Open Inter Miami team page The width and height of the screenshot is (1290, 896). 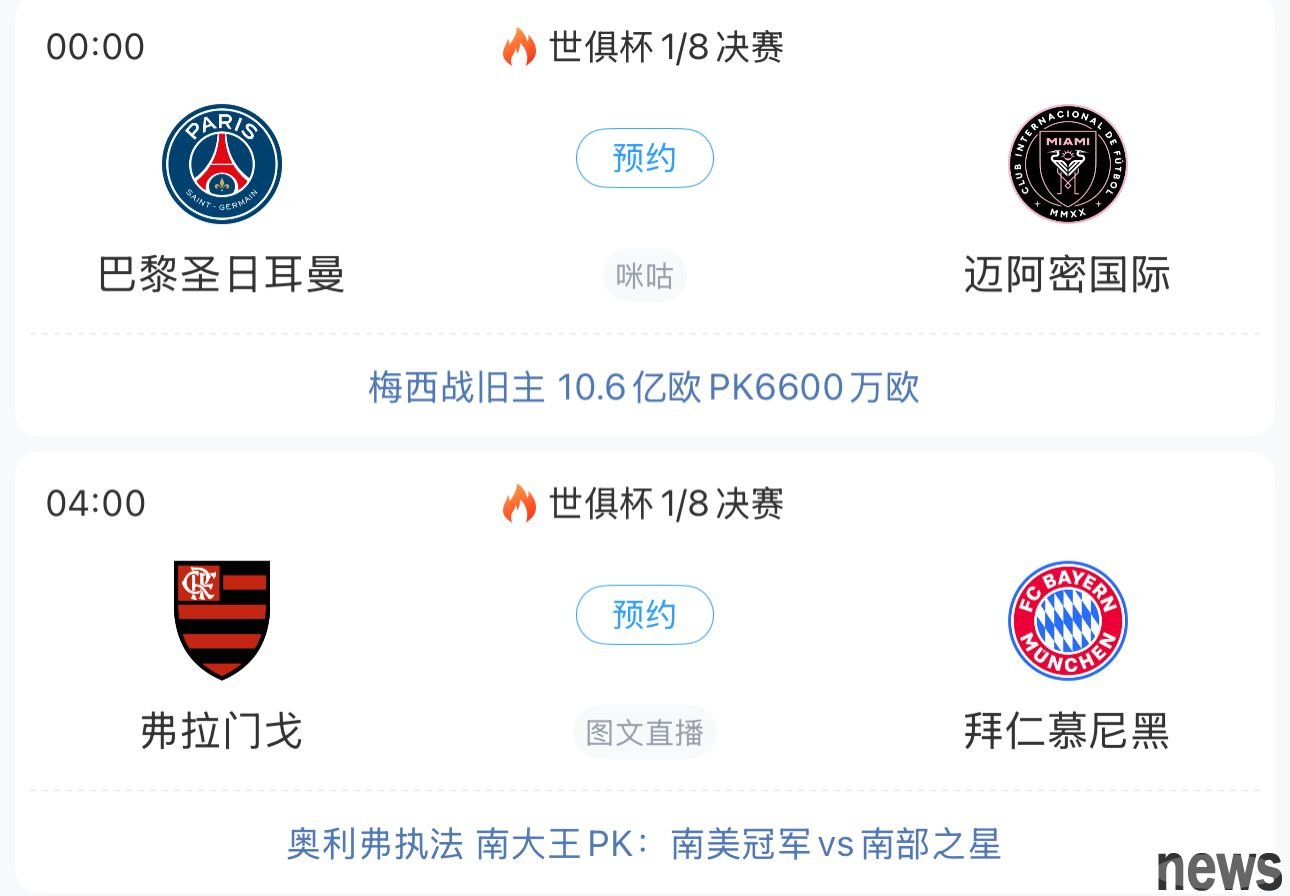[x=1067, y=164]
